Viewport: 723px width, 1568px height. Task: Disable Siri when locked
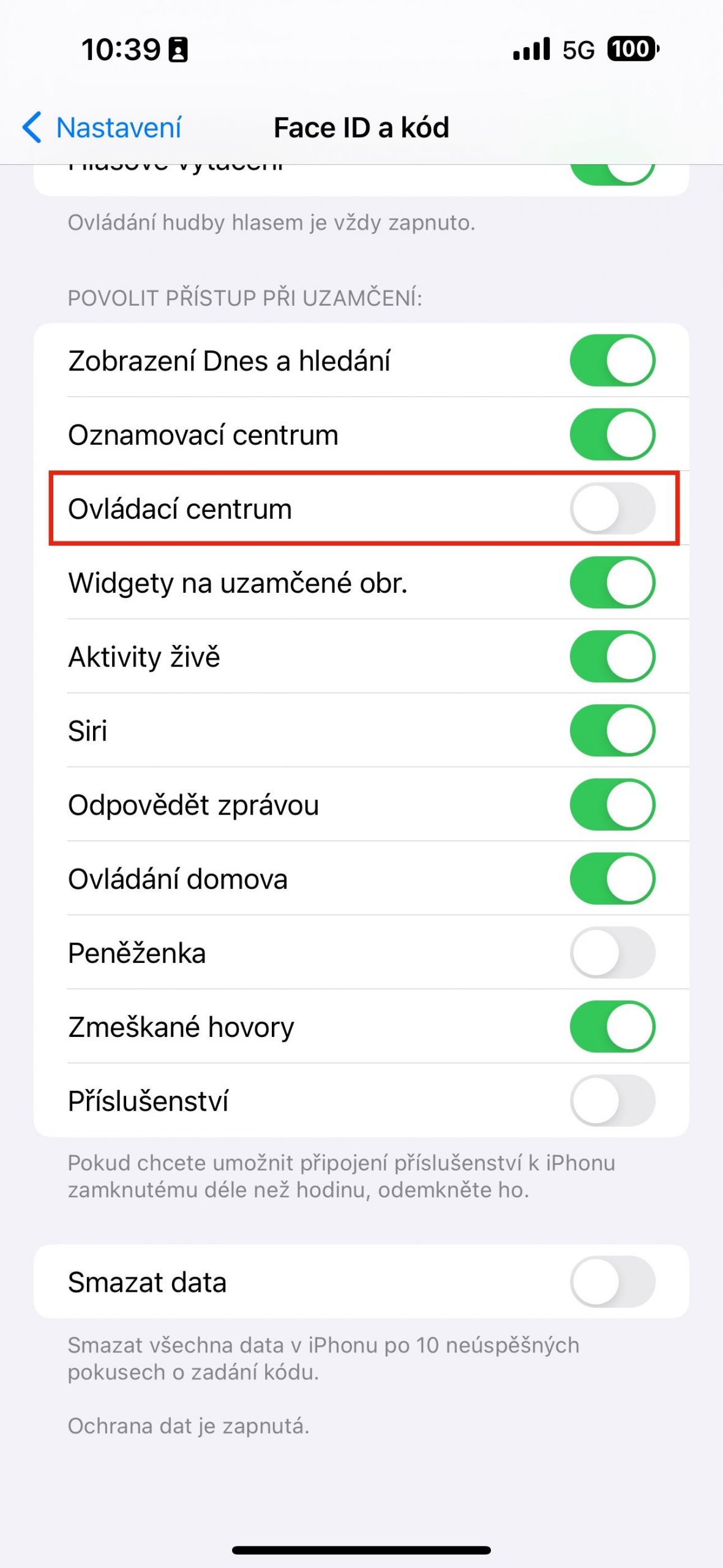[612, 730]
